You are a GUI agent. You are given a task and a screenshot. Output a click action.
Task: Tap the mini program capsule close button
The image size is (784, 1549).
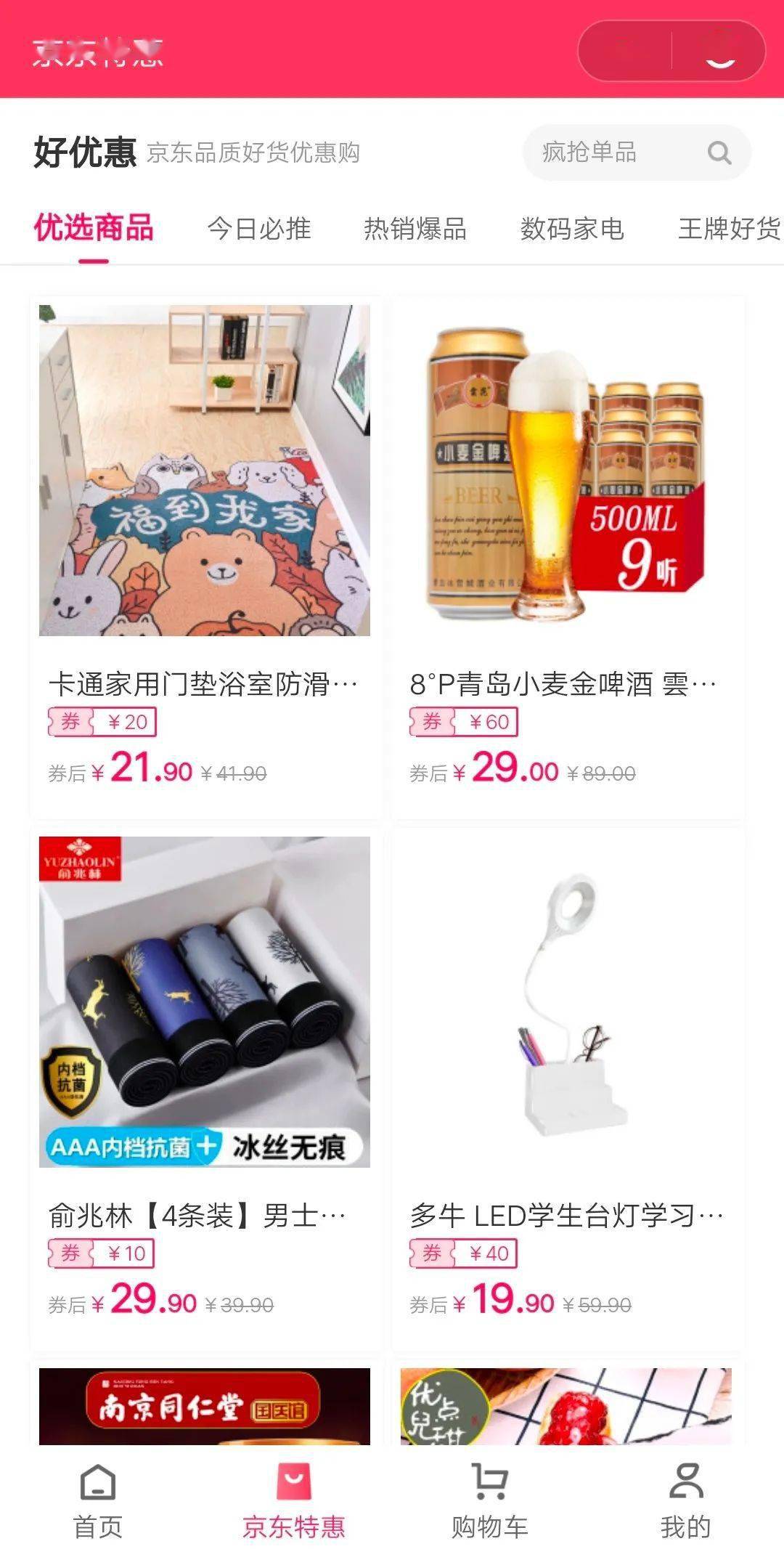point(720,51)
